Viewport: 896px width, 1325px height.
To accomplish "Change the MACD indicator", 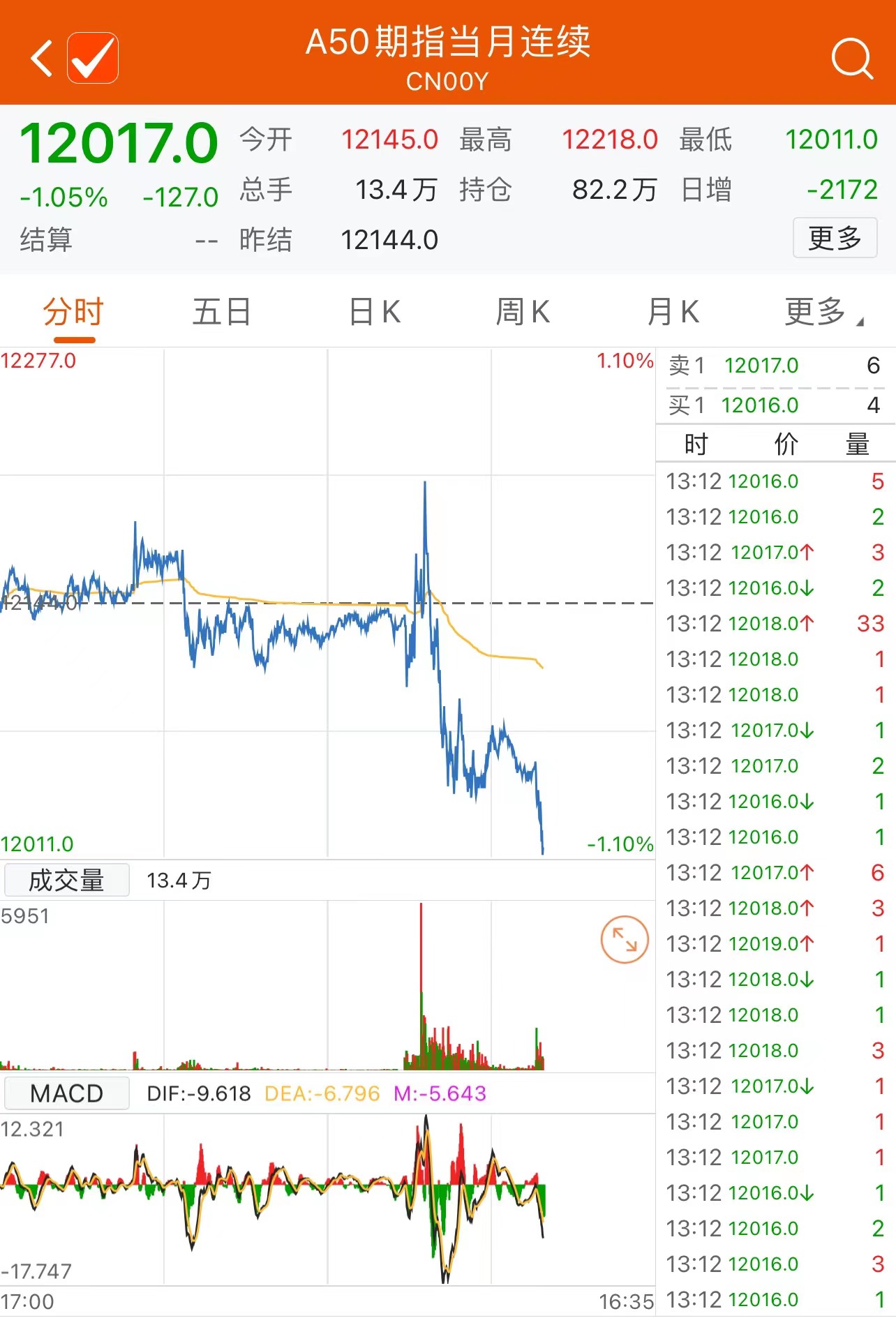I will tap(67, 1093).
